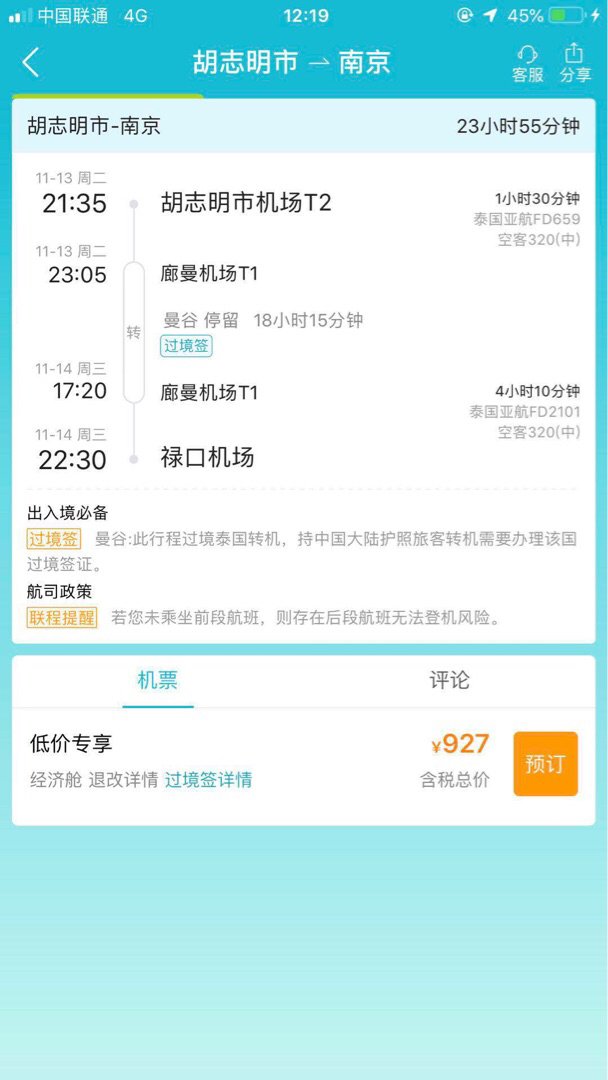Select the 机票 tab
The image size is (608, 1080).
(x=158, y=681)
